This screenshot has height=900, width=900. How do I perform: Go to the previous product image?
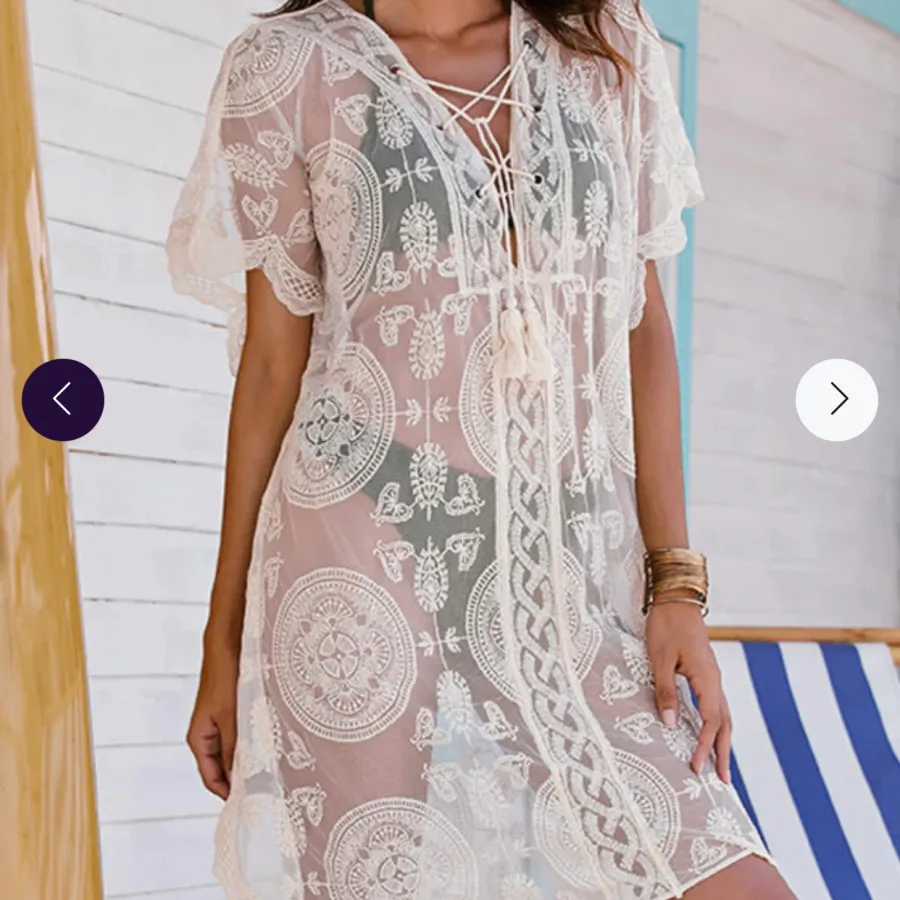click(63, 400)
